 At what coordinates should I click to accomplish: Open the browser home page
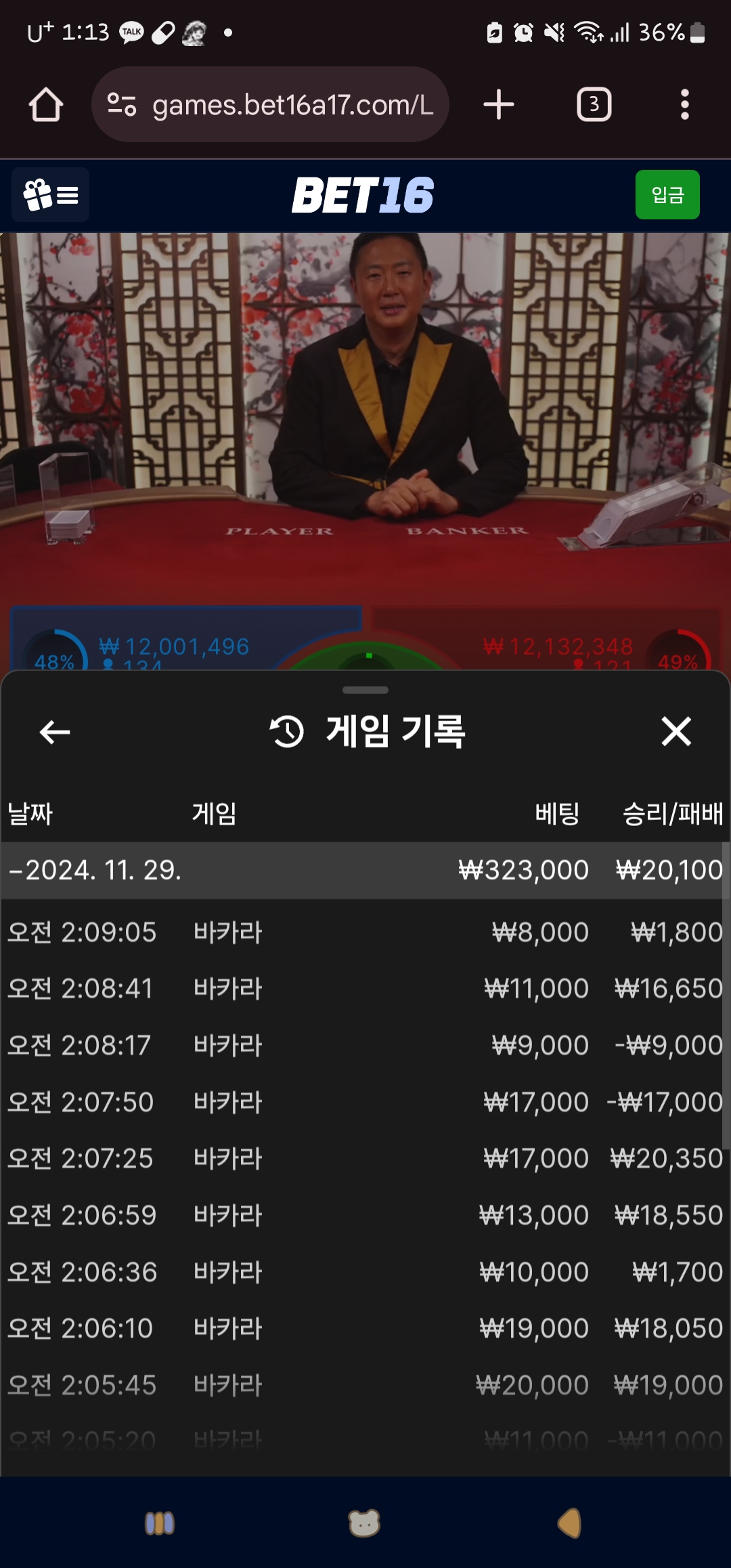coord(46,105)
